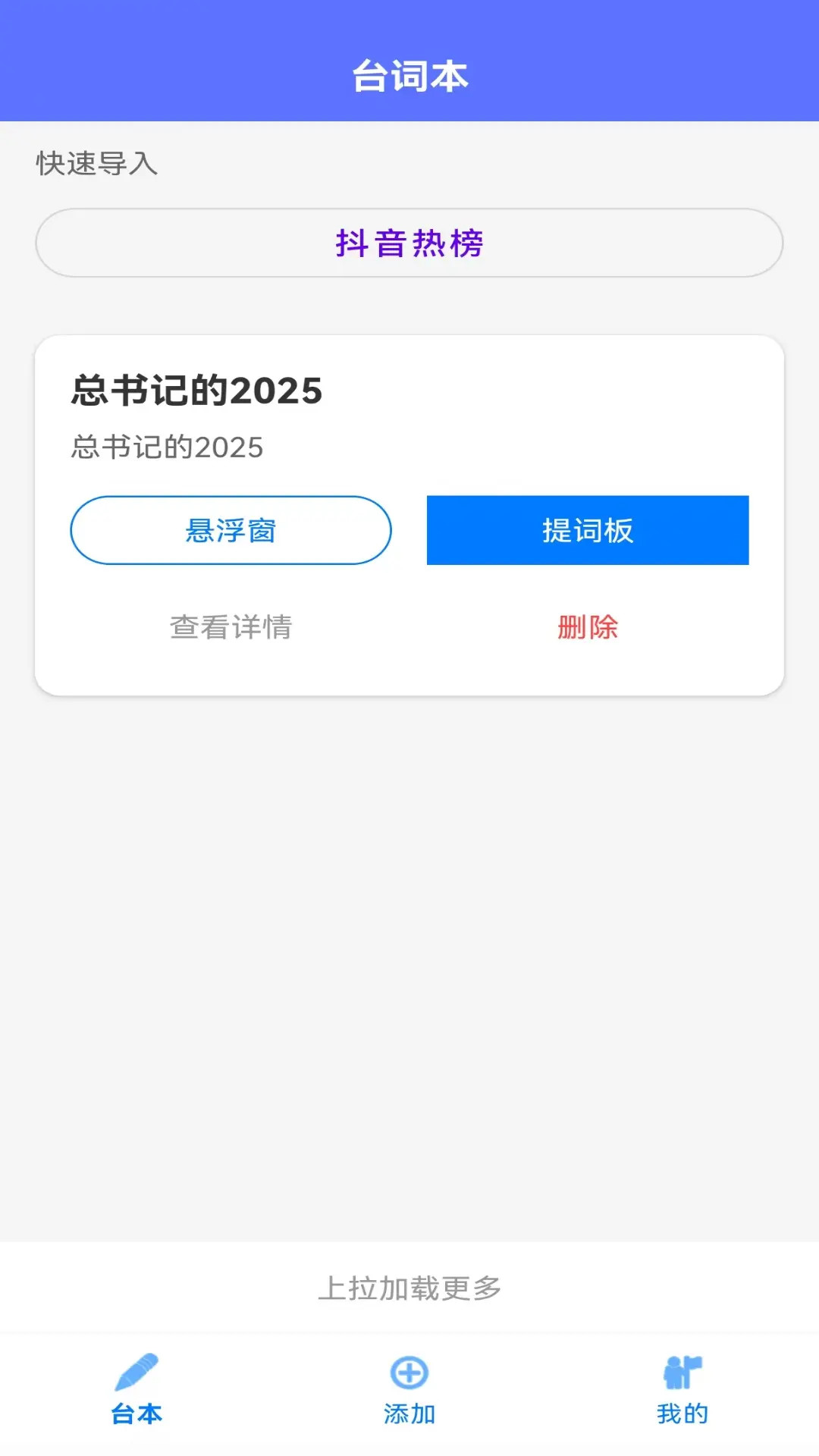The width and height of the screenshot is (819, 1456).
Task: Click the 台词本 header title
Action: [409, 74]
